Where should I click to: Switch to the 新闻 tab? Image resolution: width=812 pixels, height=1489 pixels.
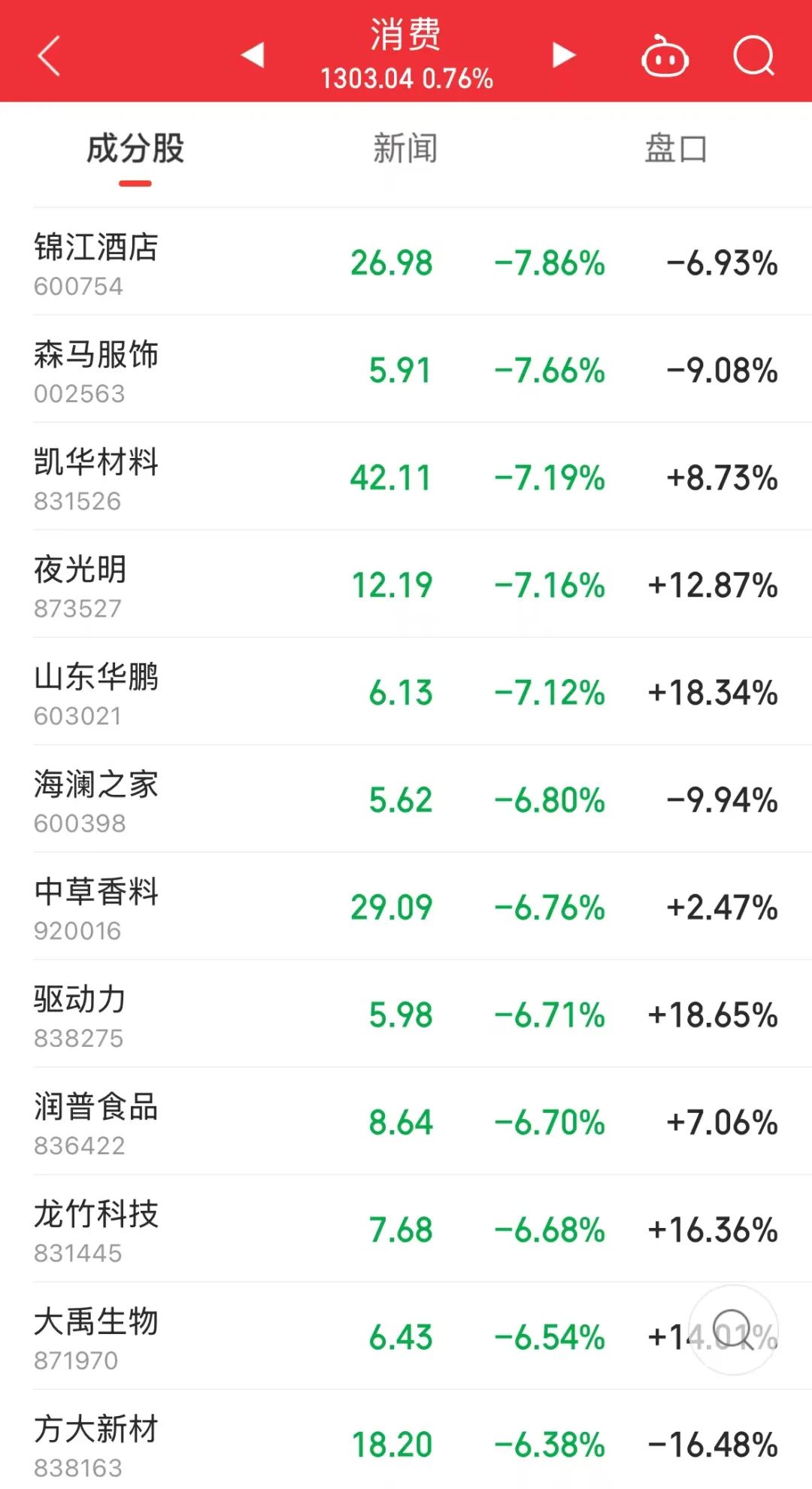point(405,149)
